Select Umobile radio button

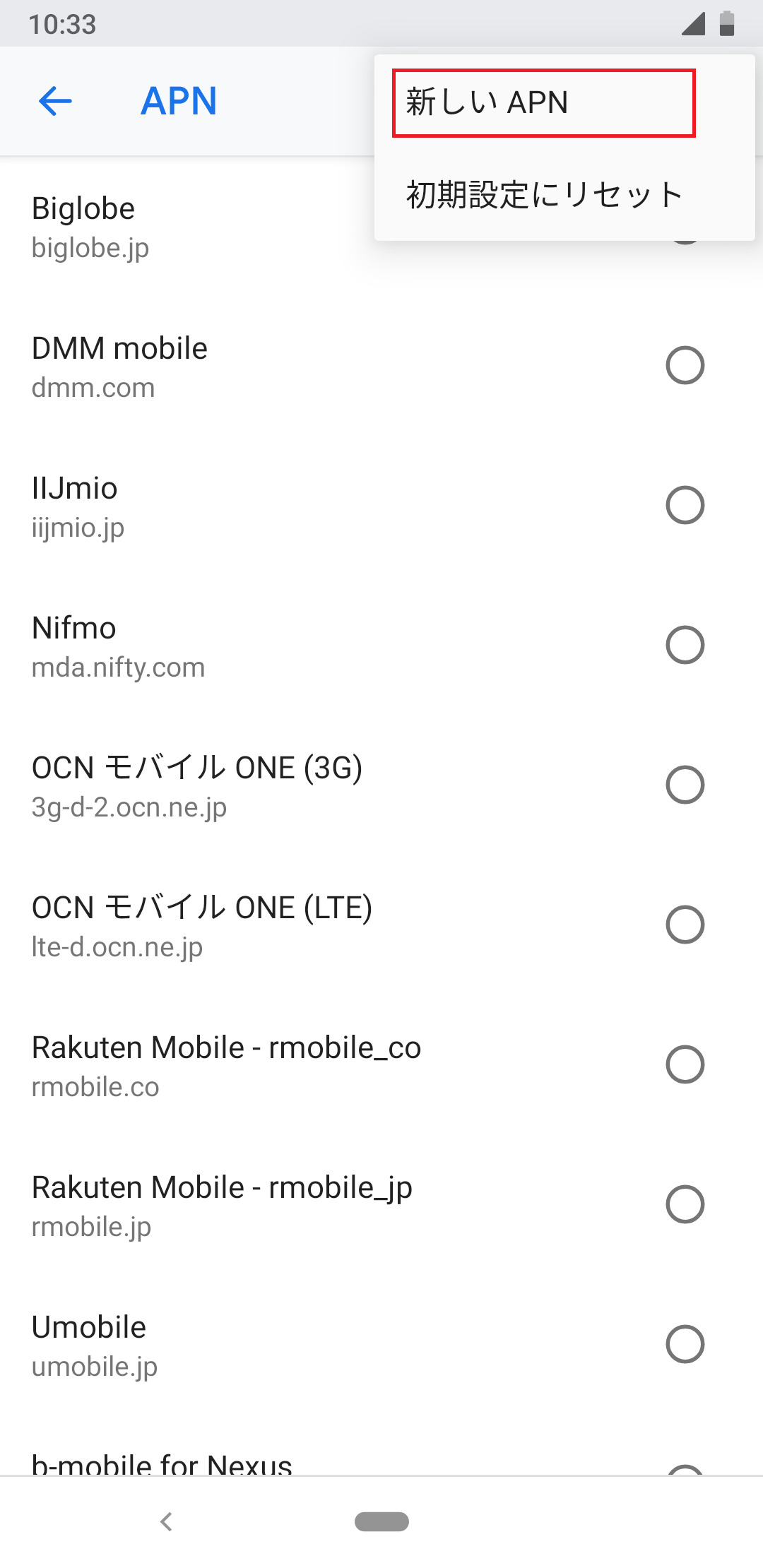pos(685,1344)
